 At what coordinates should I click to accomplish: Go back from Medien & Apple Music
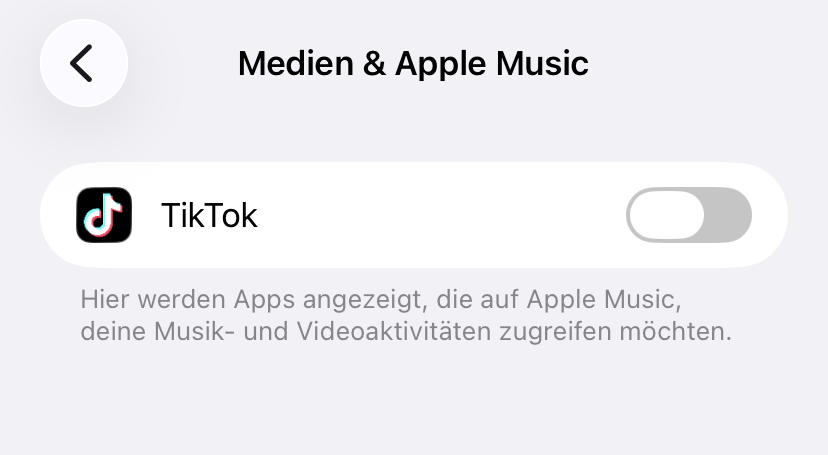click(x=83, y=63)
